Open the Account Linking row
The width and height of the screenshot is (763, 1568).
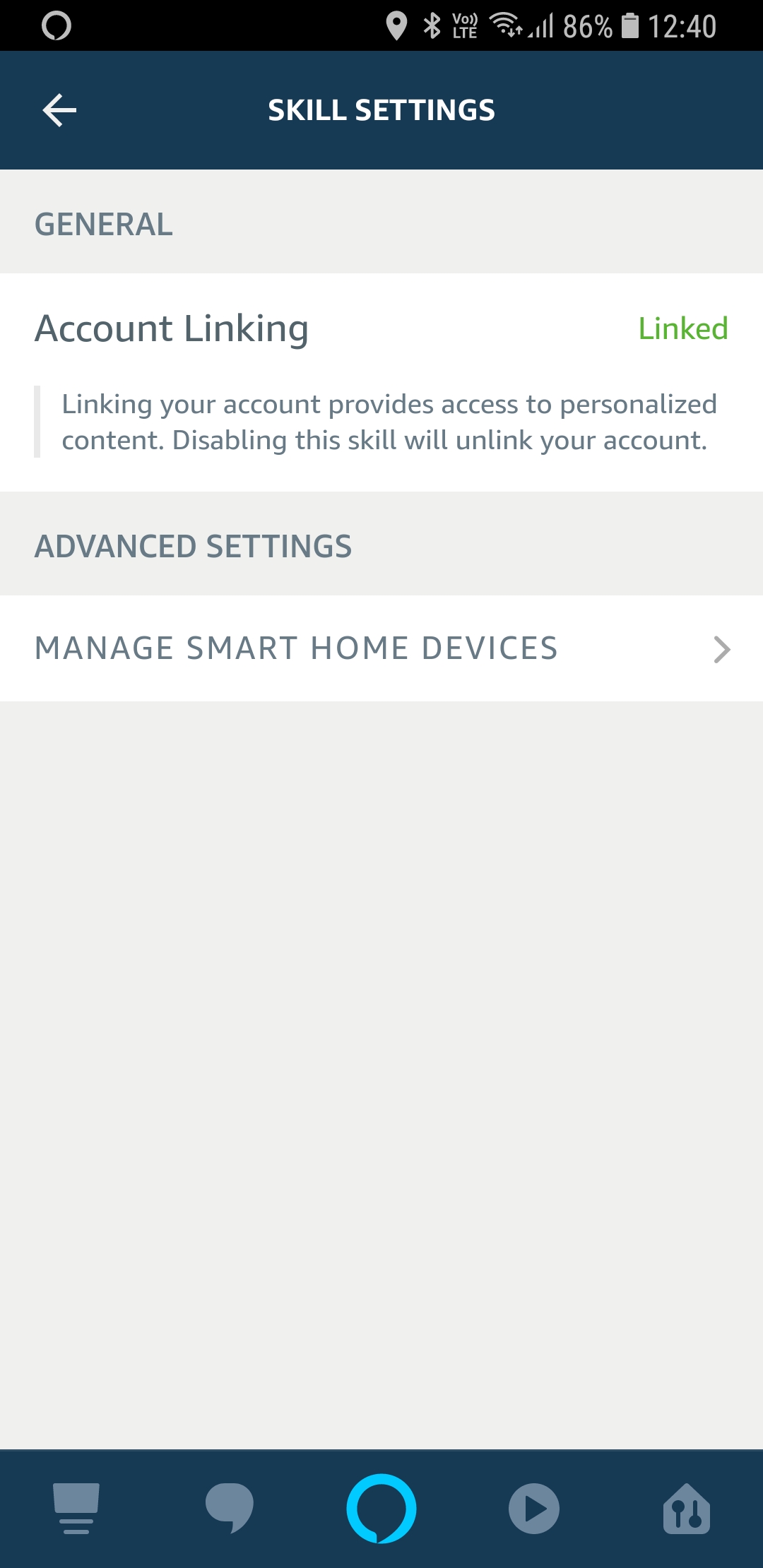(x=381, y=329)
